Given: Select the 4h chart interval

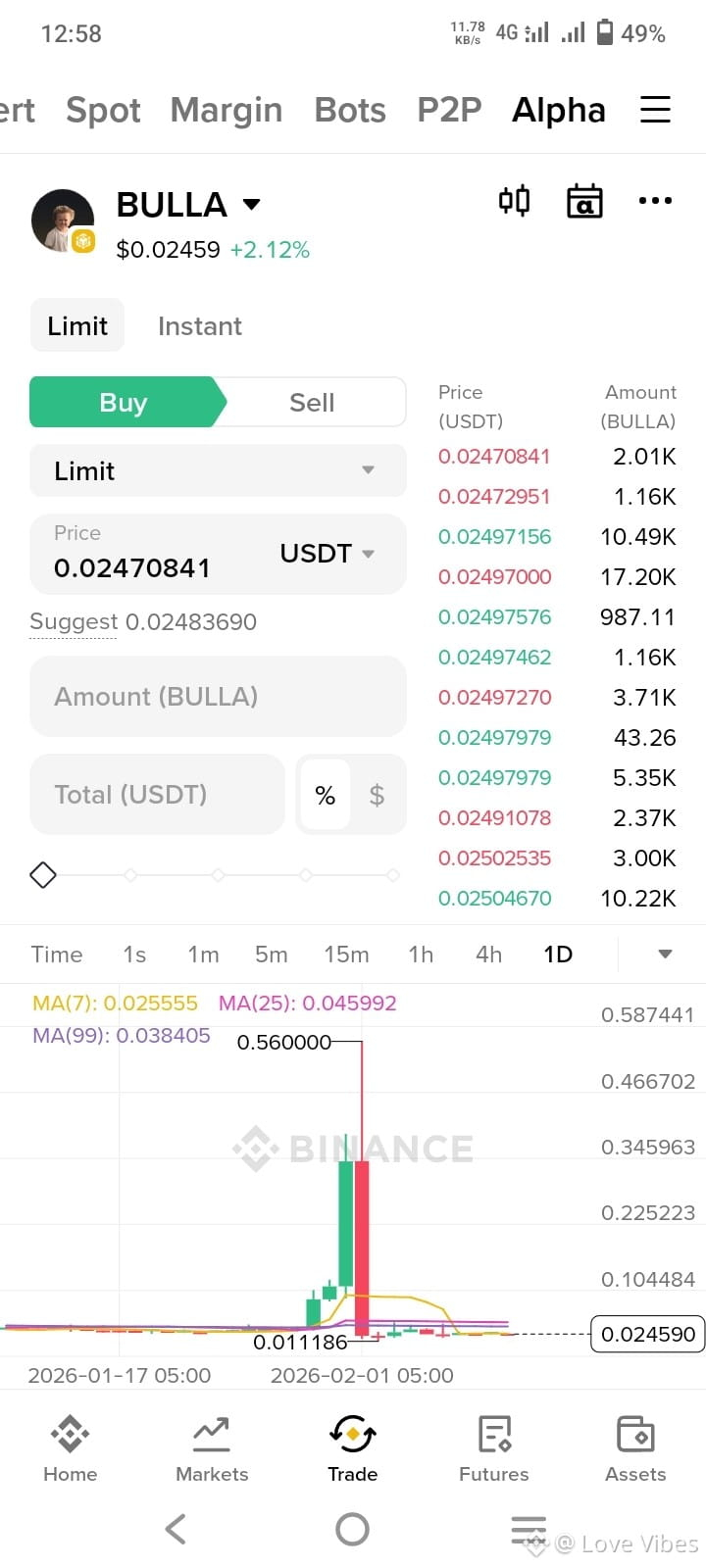Looking at the screenshot, I should point(488,955).
